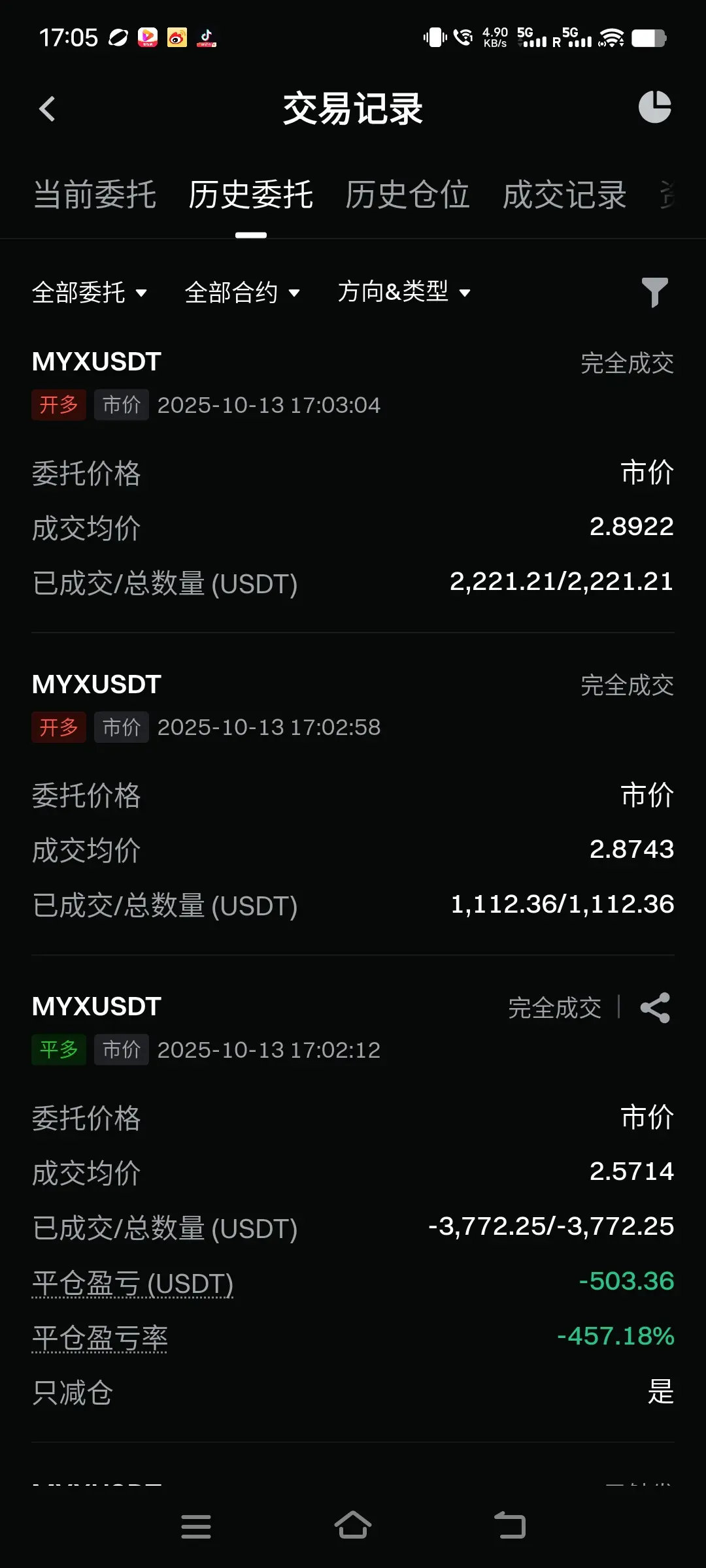Open the pie chart statistics icon
This screenshot has width=706, height=1568.
point(654,107)
